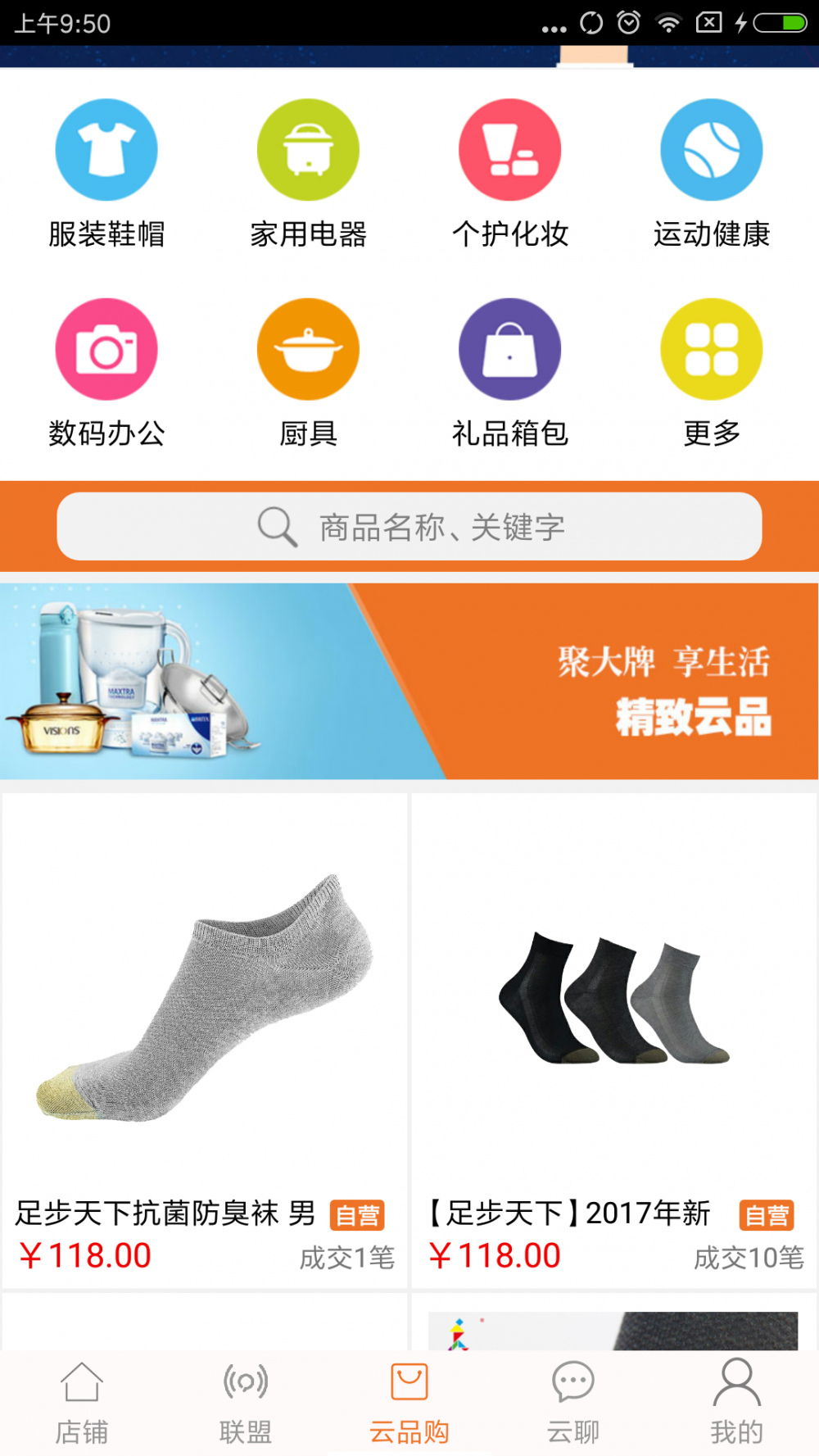Screen dimensions: 819x1456
Task: Open the 云聊 tab
Action: (573, 1403)
